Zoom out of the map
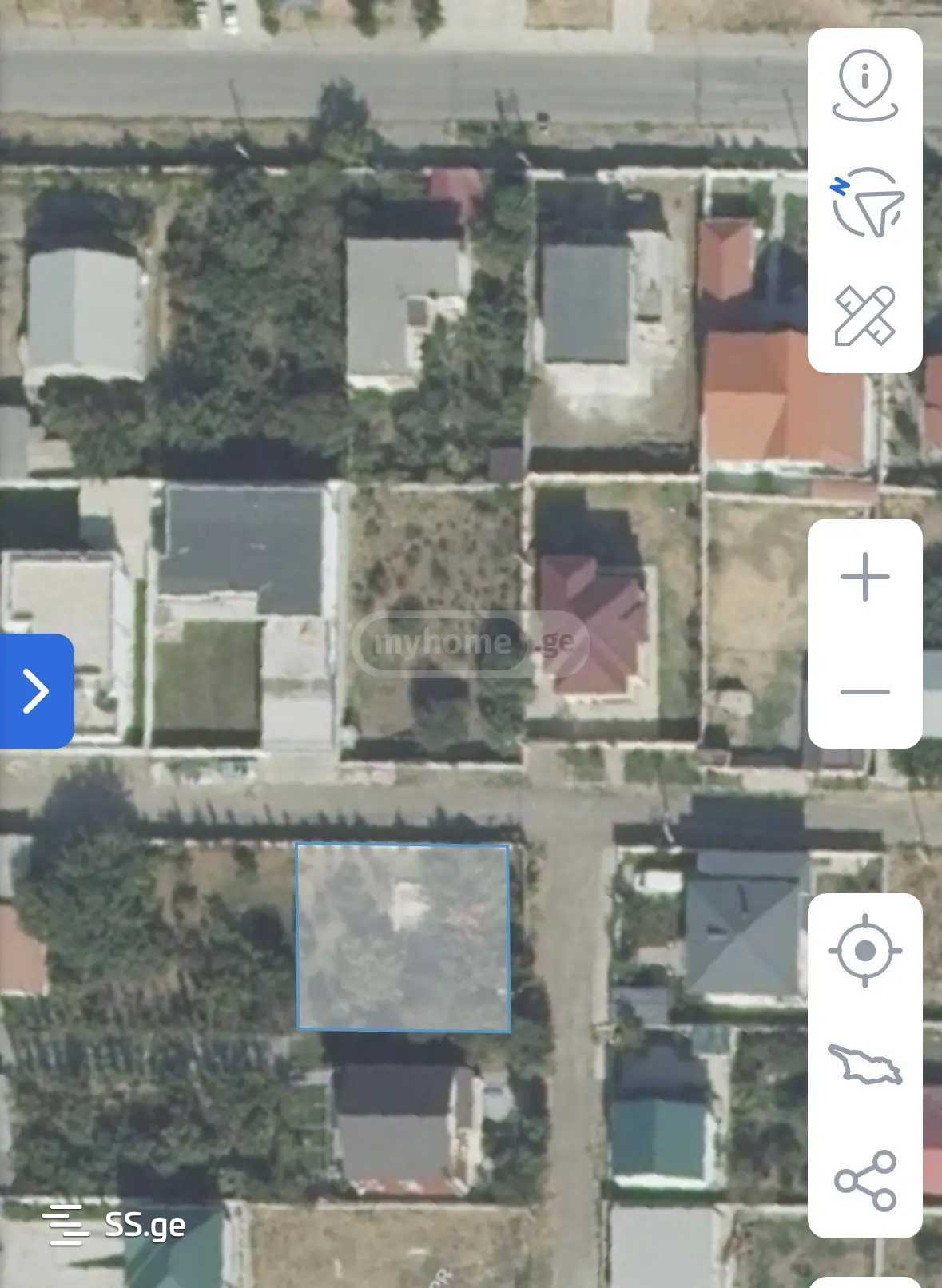 (x=864, y=691)
